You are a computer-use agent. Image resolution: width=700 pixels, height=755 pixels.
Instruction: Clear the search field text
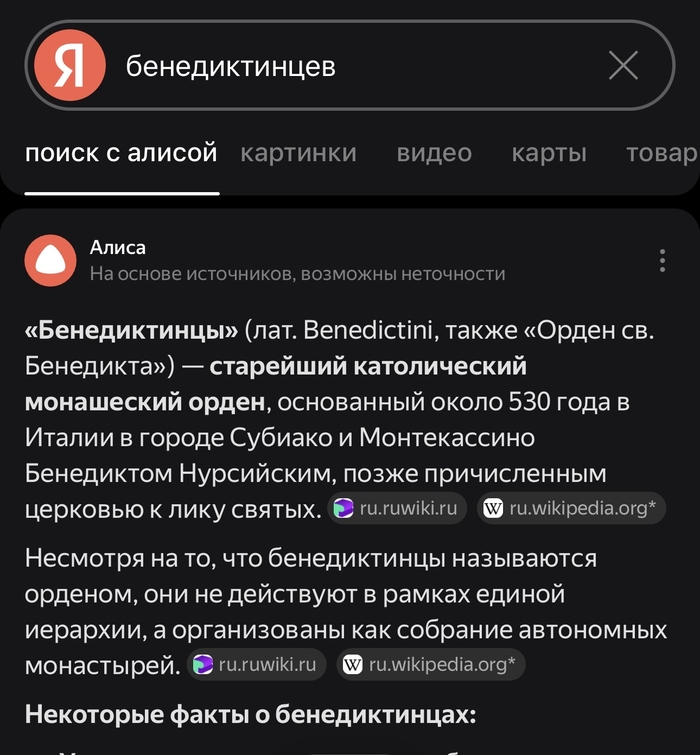[623, 66]
